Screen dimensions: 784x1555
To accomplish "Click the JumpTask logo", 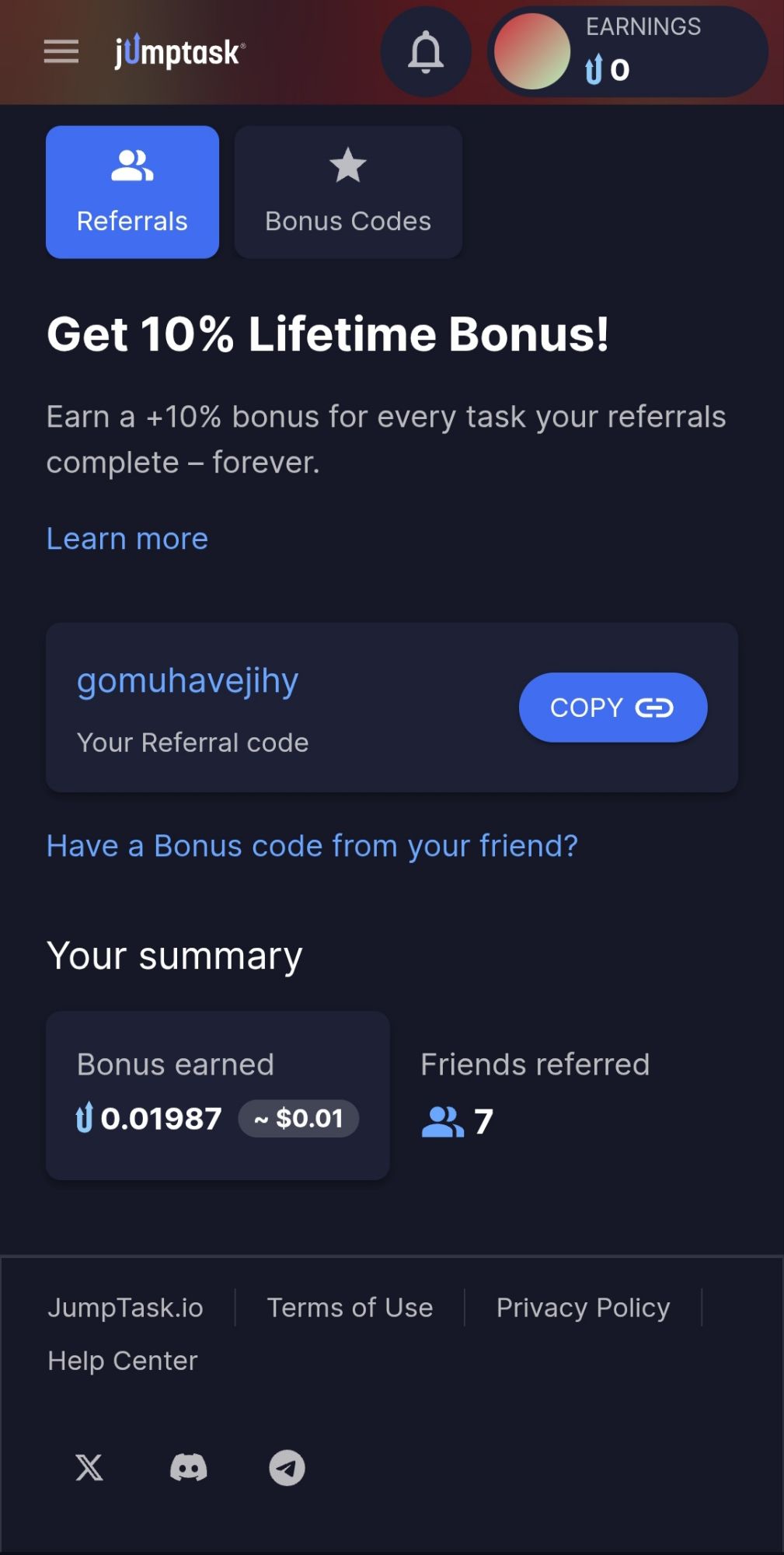I will (x=177, y=51).
